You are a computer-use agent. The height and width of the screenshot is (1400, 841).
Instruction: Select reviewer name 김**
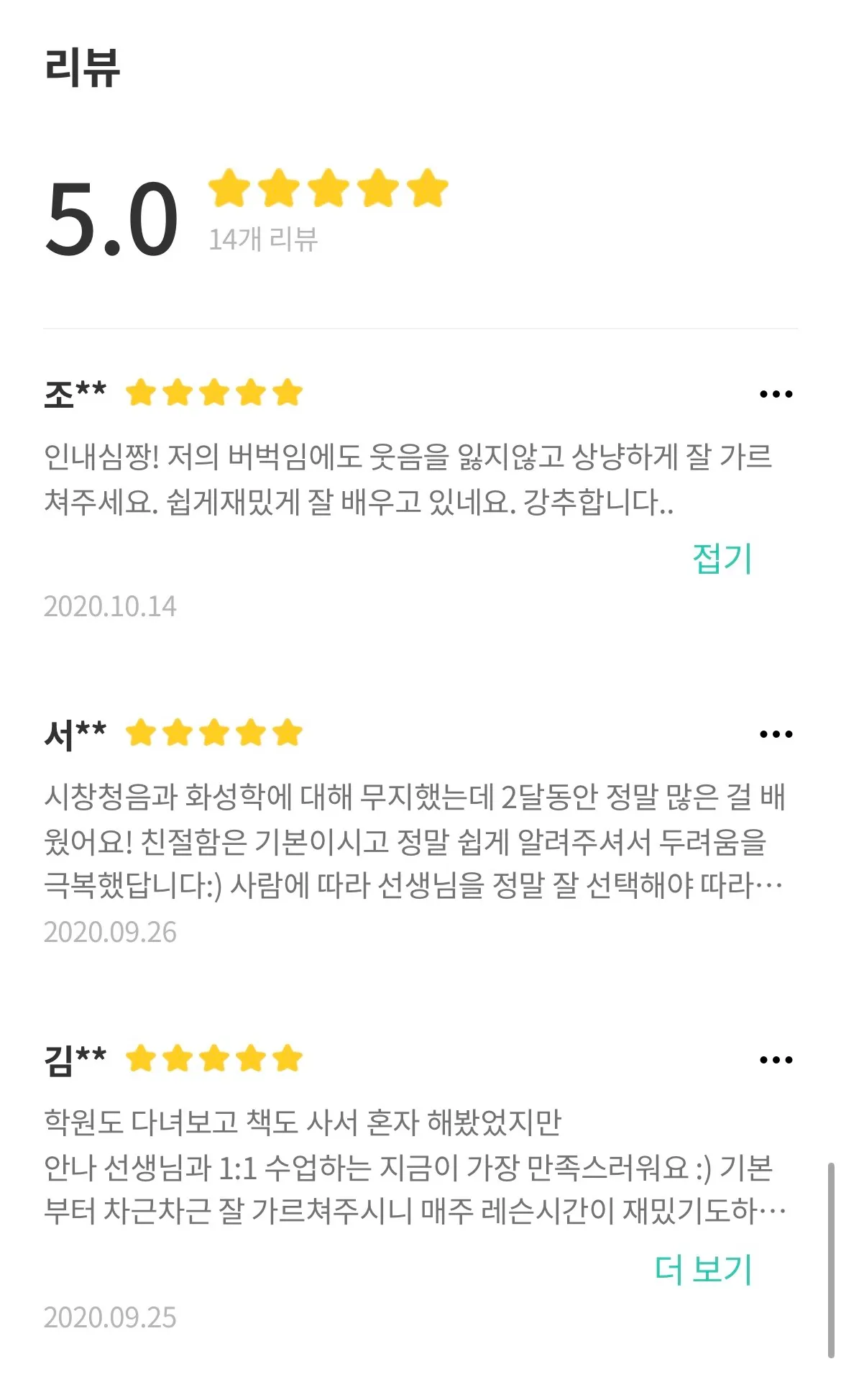[x=72, y=1059]
